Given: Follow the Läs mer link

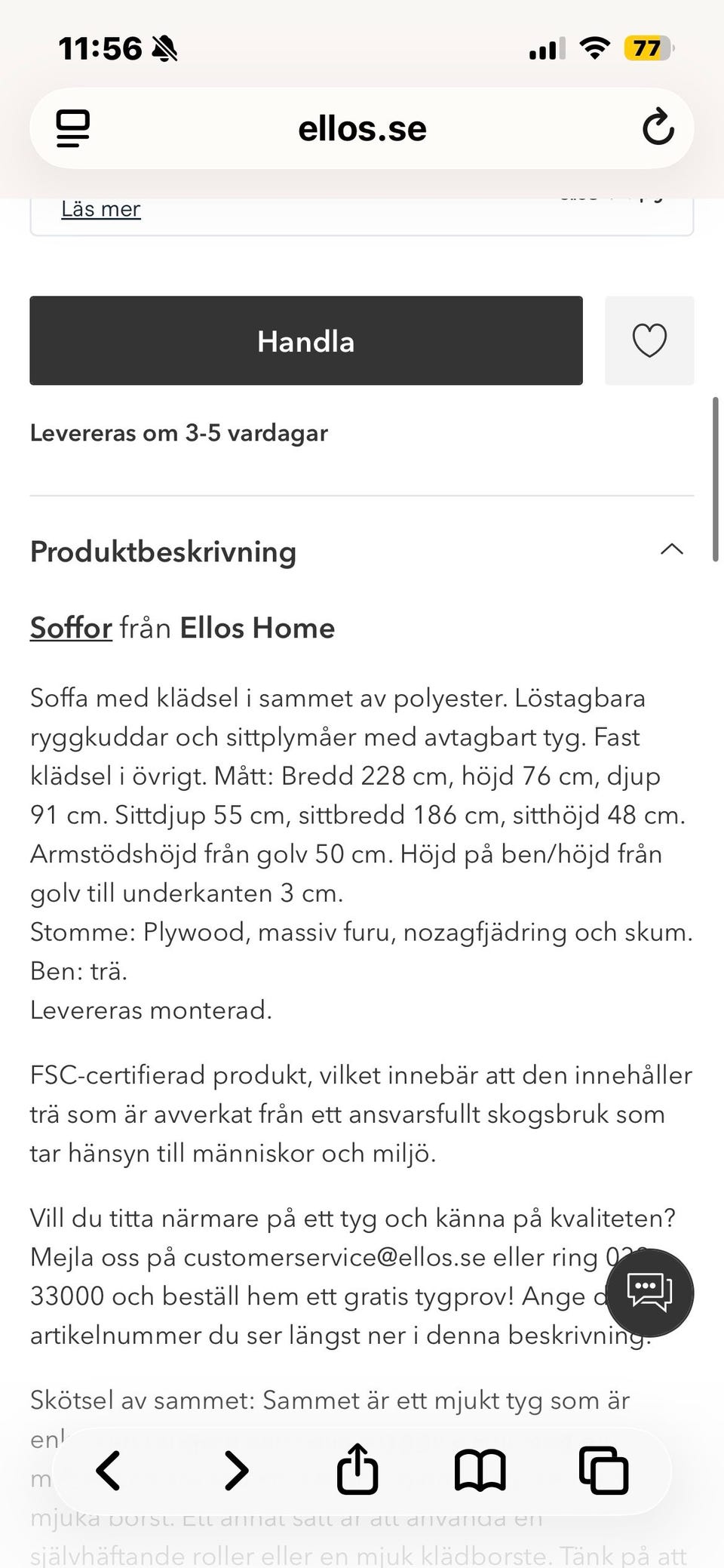Looking at the screenshot, I should [101, 208].
